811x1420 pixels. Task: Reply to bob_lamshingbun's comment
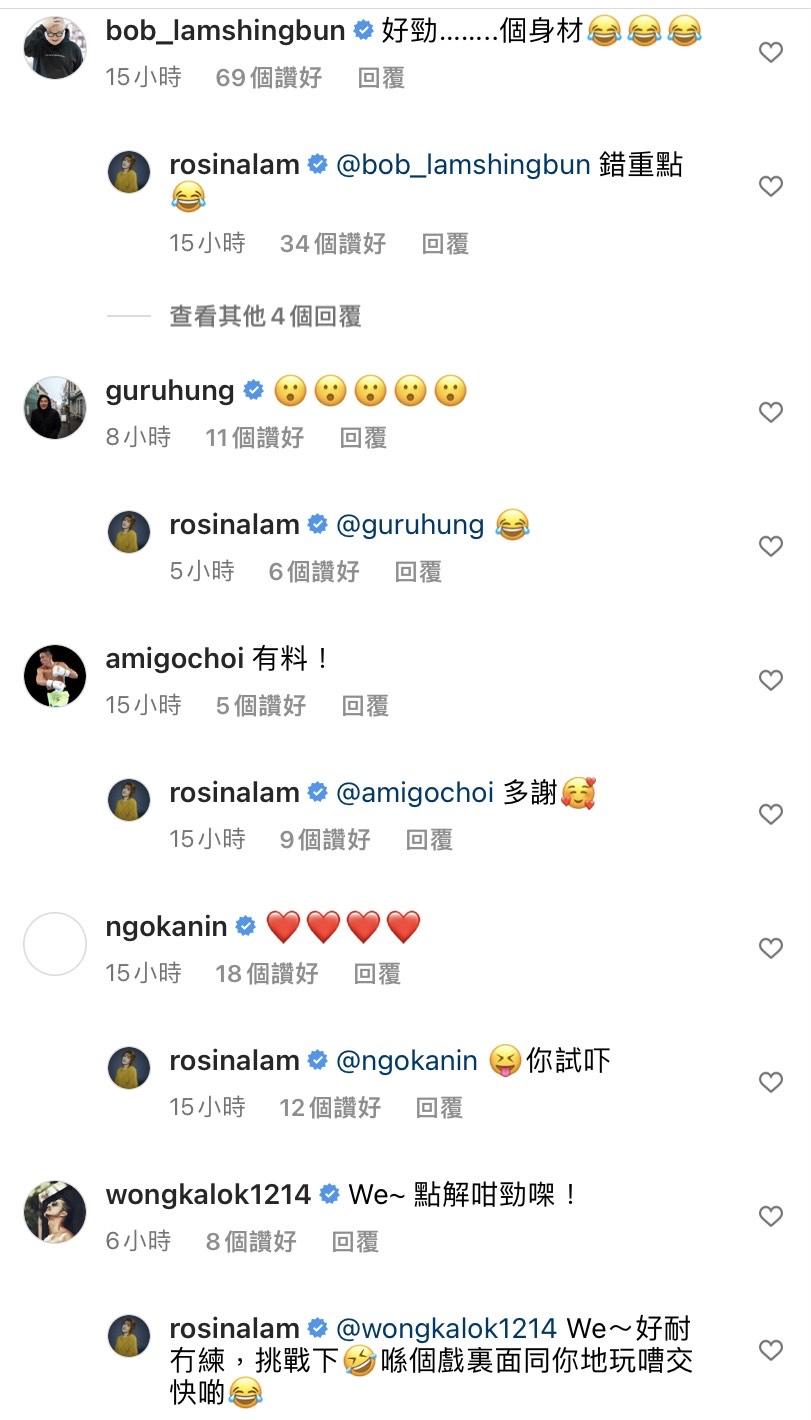[x=381, y=78]
